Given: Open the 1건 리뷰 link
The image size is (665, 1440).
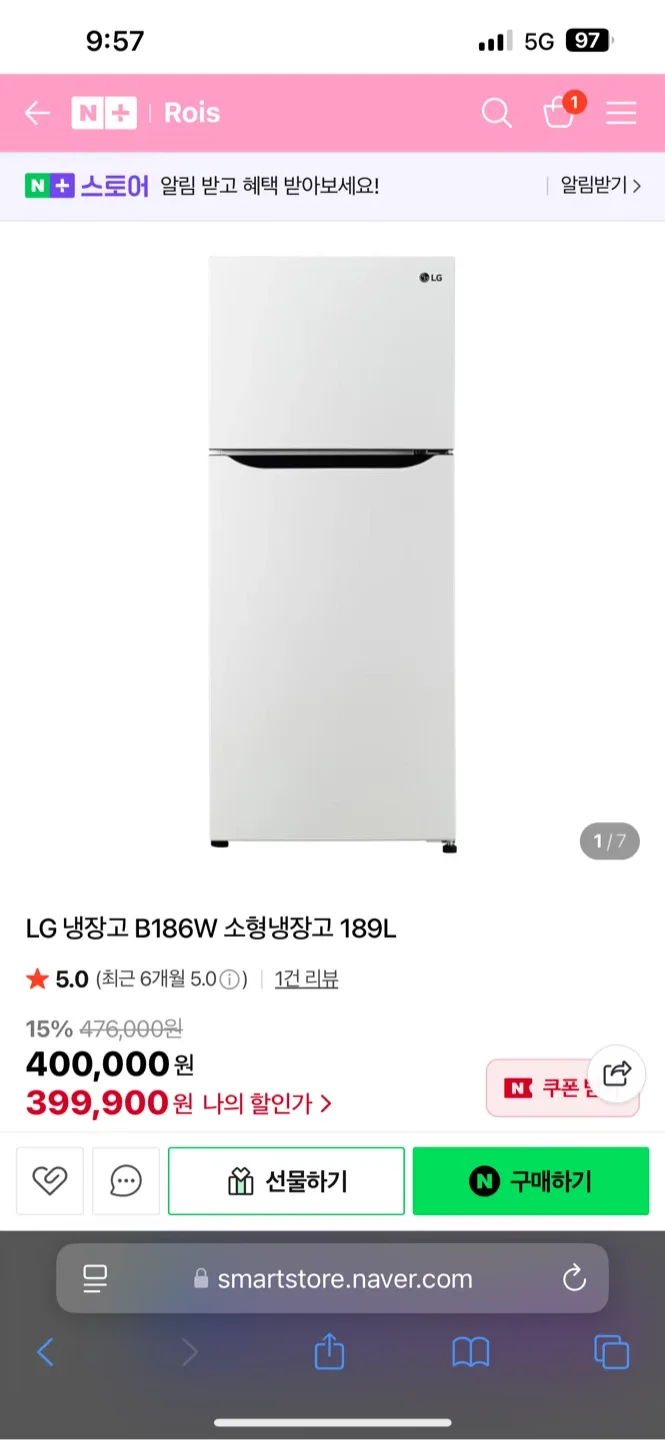Looking at the screenshot, I should point(306,980).
